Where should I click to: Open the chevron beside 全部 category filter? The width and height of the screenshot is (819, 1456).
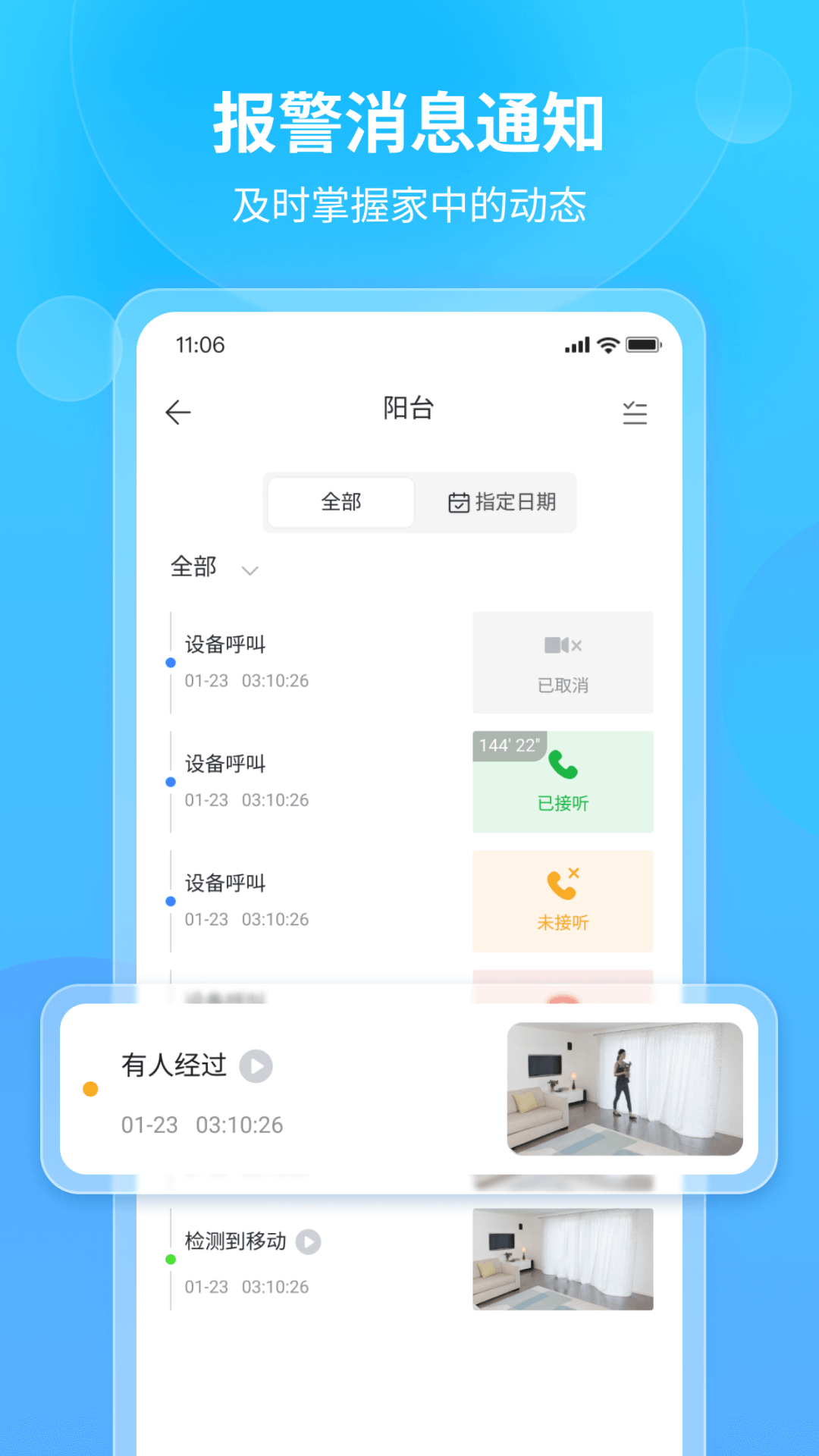click(x=250, y=570)
